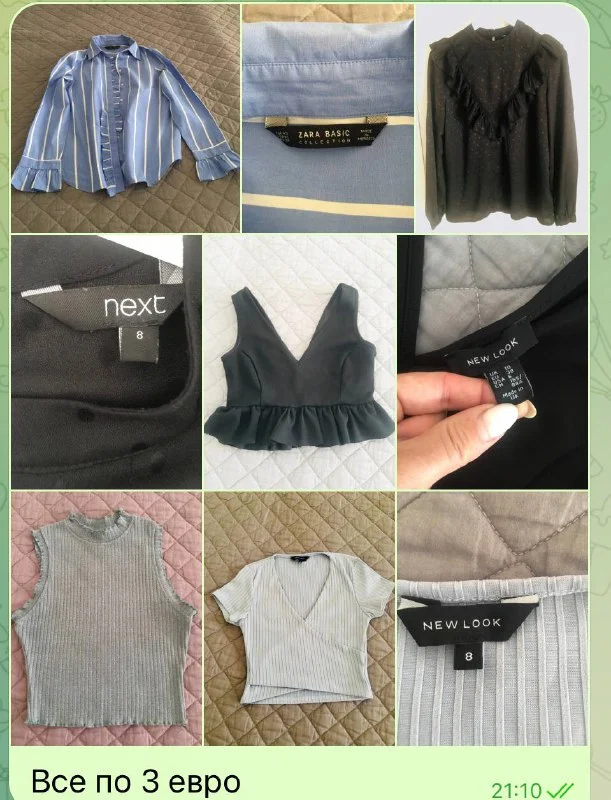Open the Next size 8 label photo

(105, 361)
